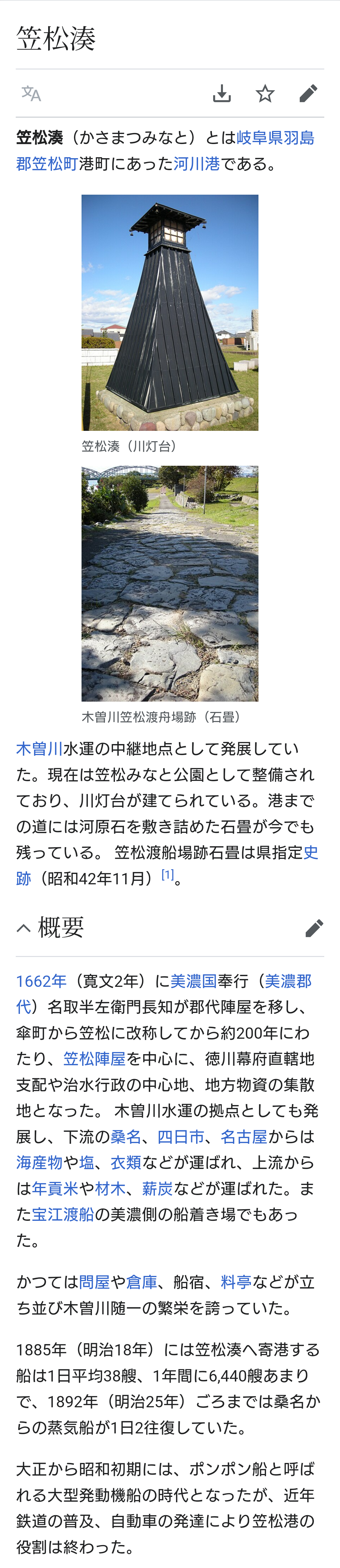Open citation reference [1]
Viewport: 340px width, 1568px height.
coord(167,875)
